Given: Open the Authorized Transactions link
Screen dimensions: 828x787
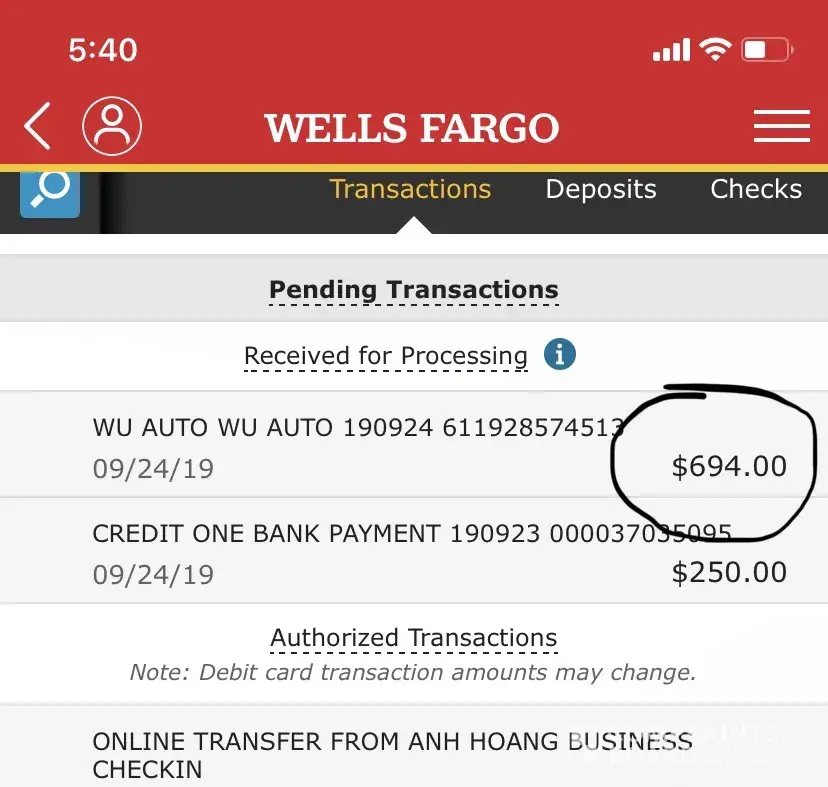Looking at the screenshot, I should click(413, 638).
